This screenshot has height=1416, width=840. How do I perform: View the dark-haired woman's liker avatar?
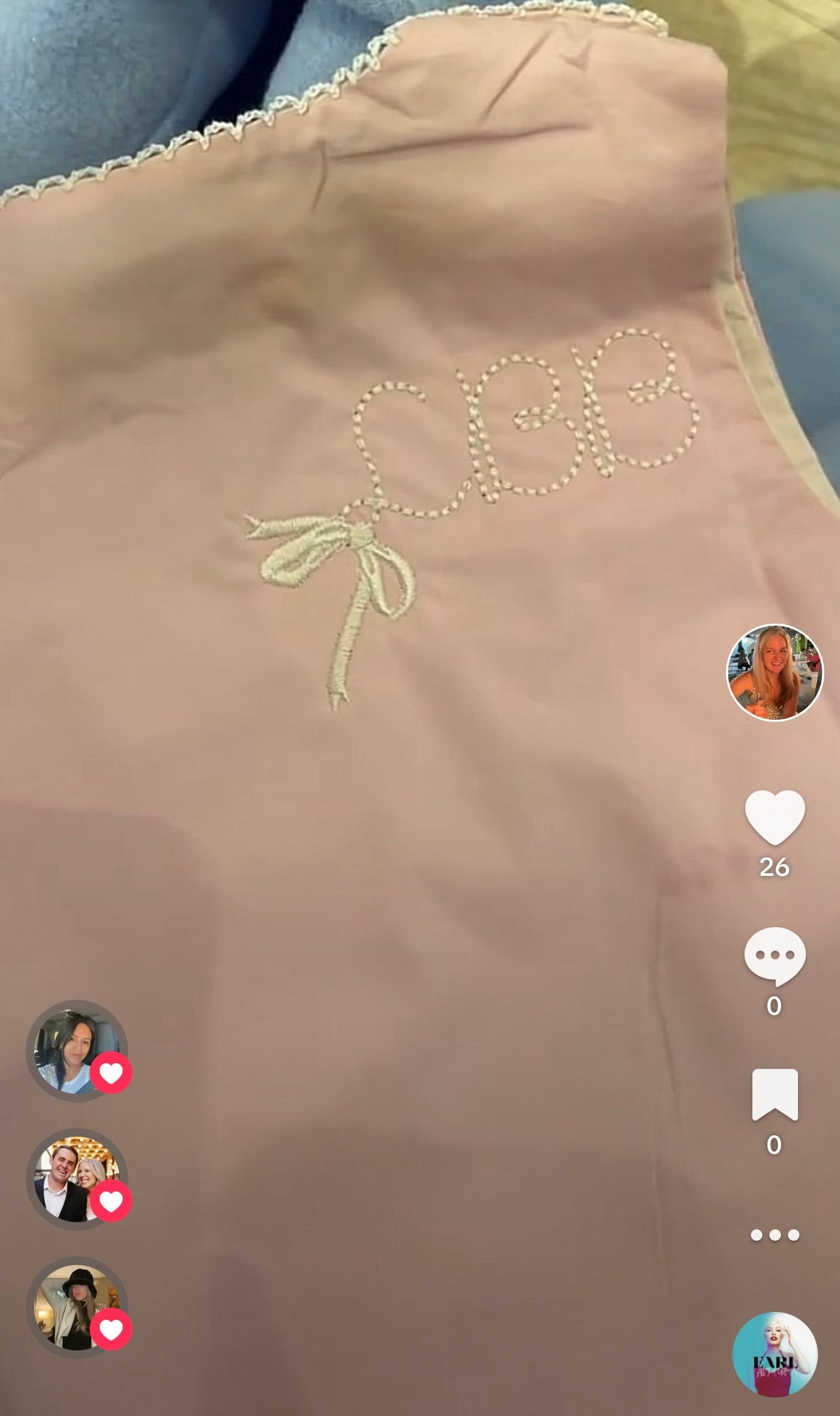[x=76, y=1051]
